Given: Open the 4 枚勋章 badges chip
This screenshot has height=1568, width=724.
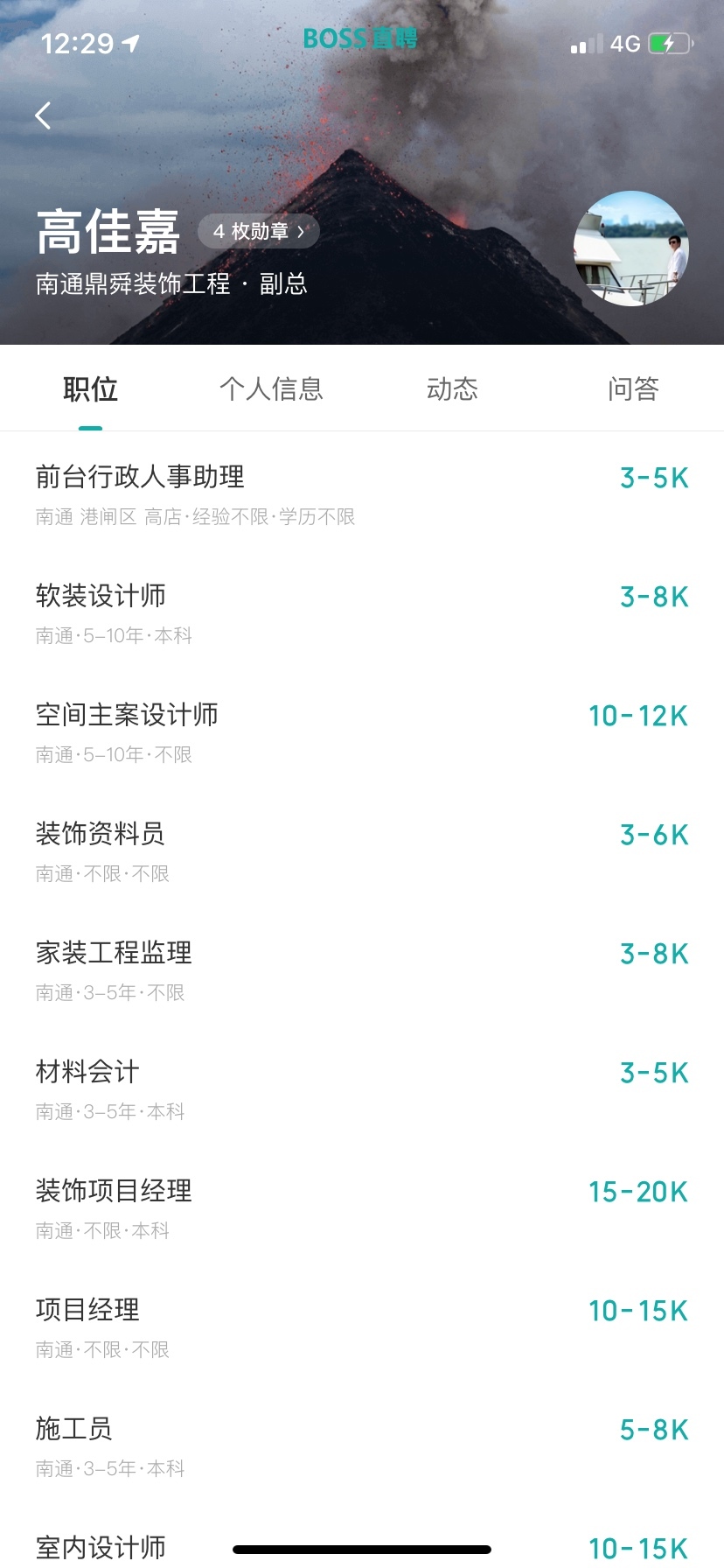Looking at the screenshot, I should (259, 232).
